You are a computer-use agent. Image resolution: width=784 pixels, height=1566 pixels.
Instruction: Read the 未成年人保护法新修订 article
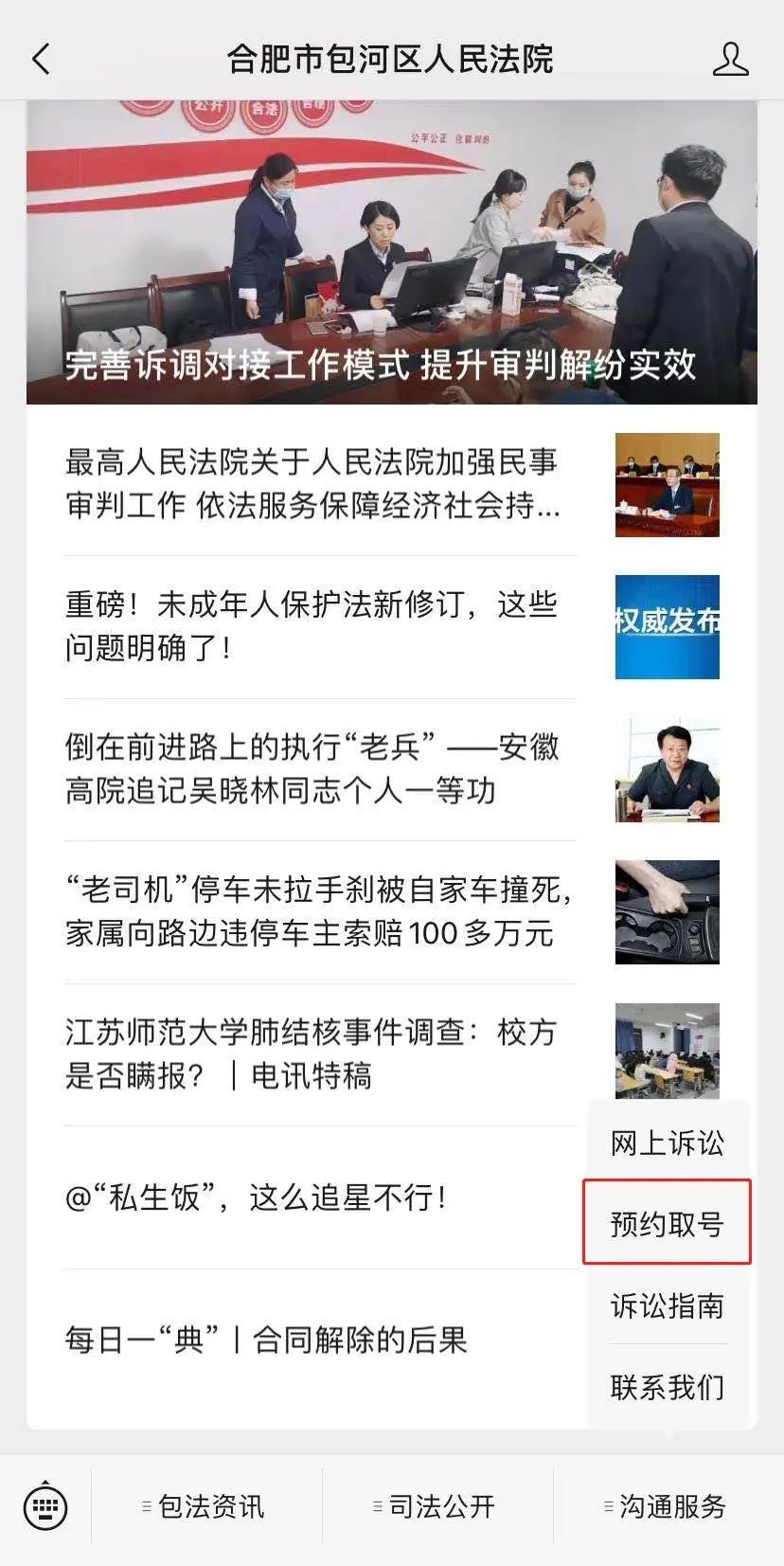point(312,626)
